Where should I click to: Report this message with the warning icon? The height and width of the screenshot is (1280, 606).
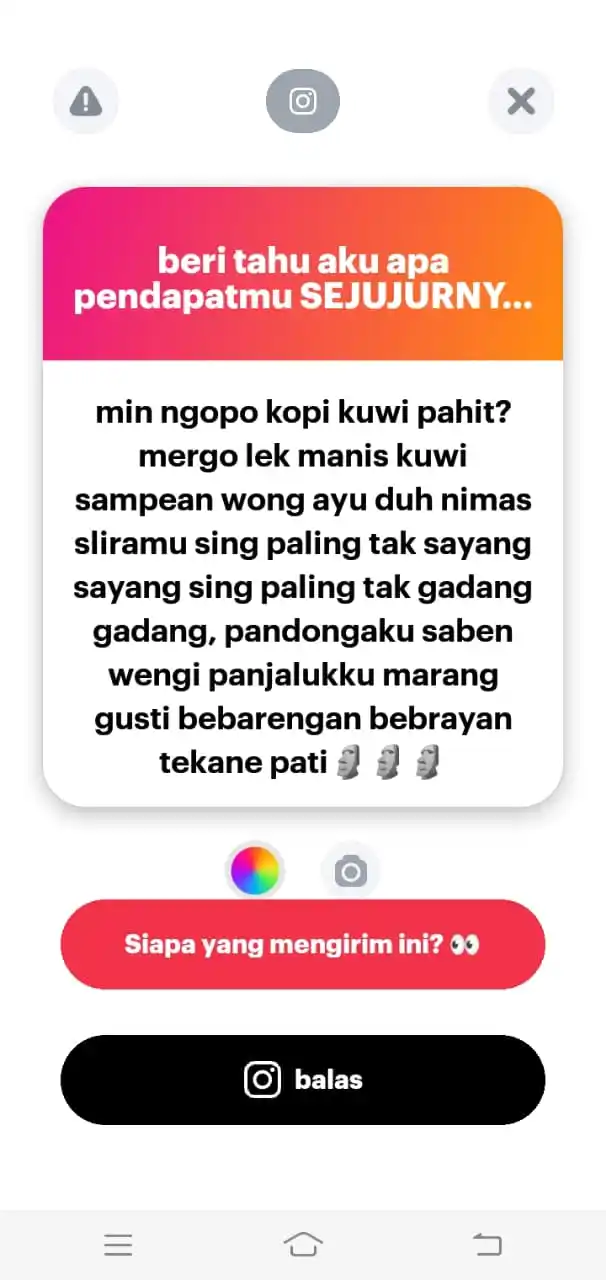[x=86, y=101]
